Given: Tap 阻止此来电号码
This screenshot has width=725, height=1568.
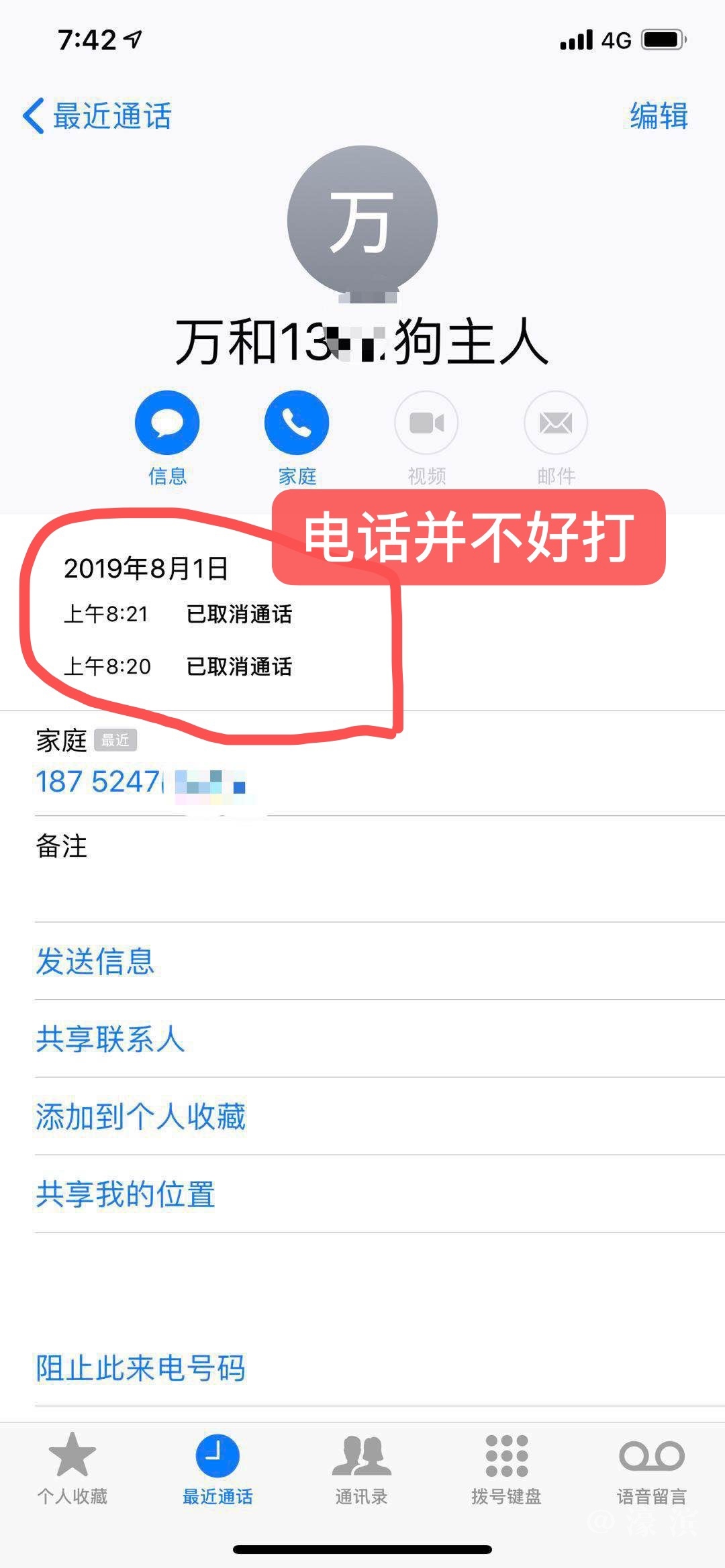Looking at the screenshot, I should click(141, 1369).
